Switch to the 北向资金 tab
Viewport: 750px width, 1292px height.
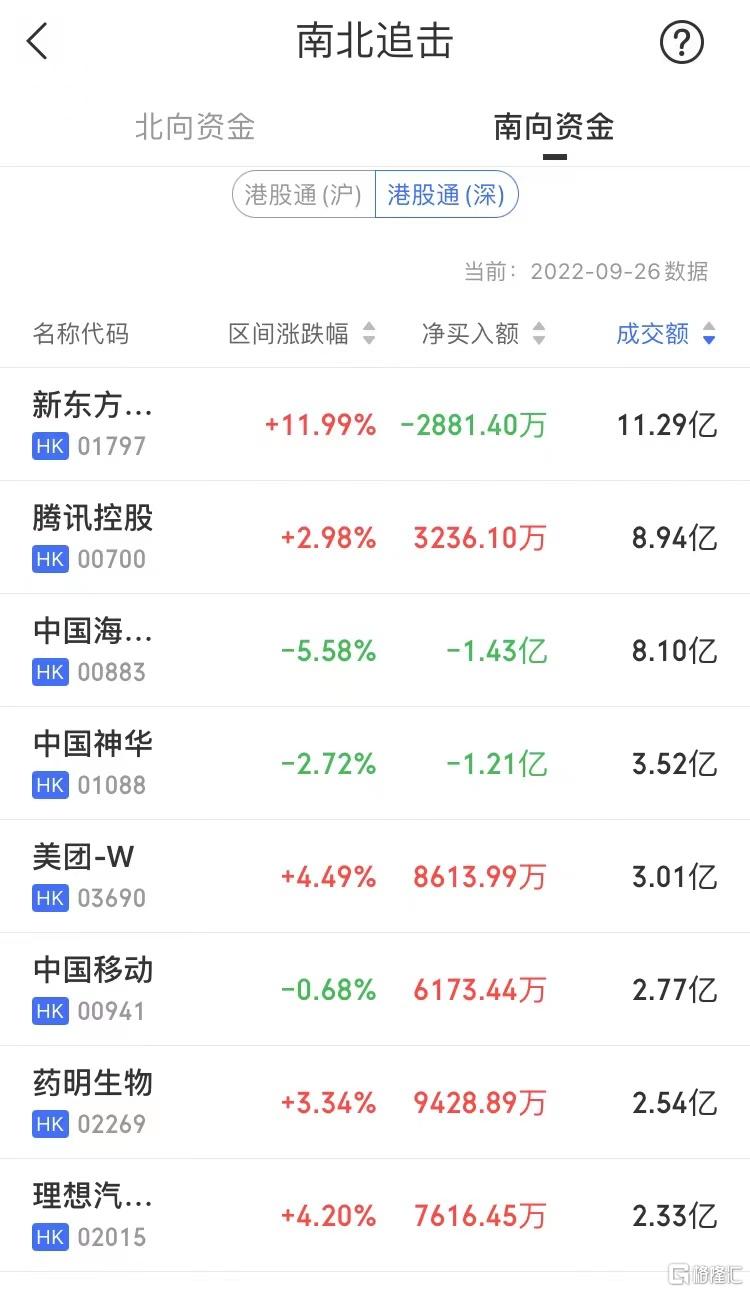[195, 127]
